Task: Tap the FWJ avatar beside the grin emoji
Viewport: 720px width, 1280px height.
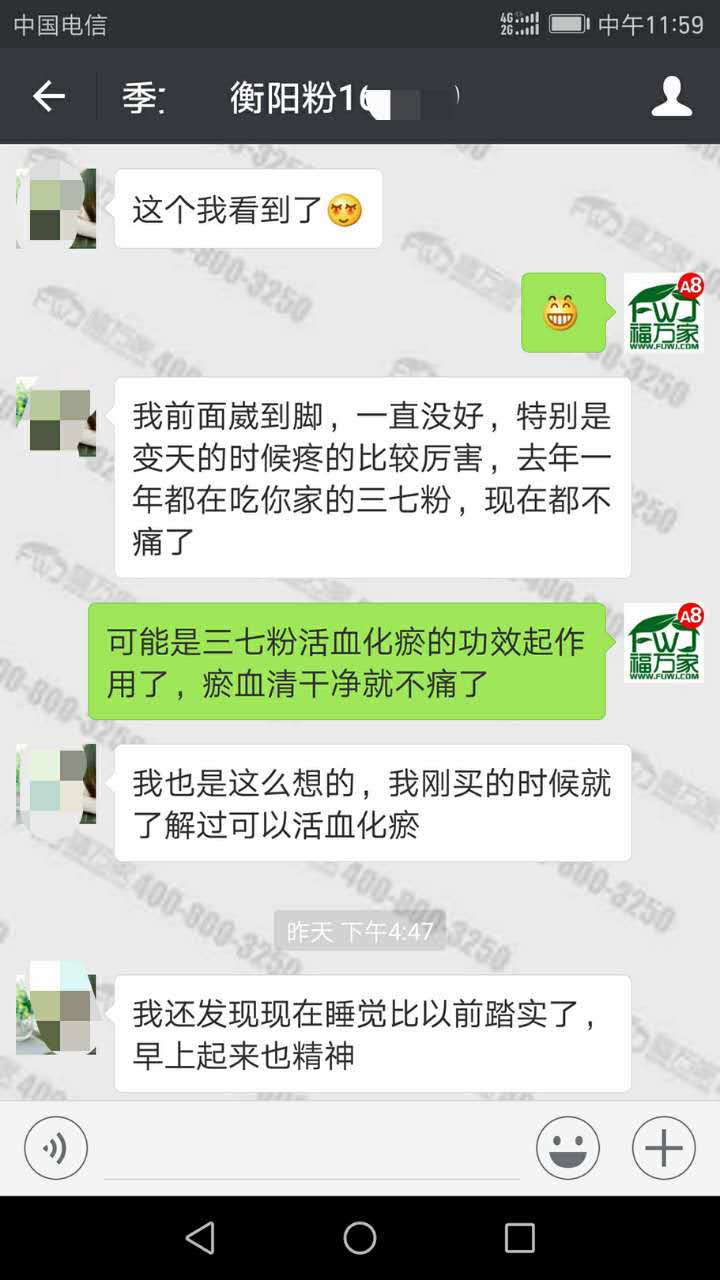Action: tap(664, 312)
